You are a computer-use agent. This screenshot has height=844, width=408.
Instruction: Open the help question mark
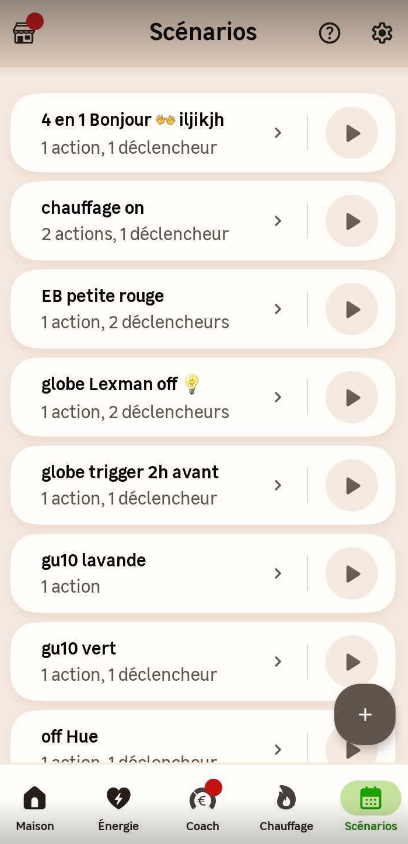[329, 33]
